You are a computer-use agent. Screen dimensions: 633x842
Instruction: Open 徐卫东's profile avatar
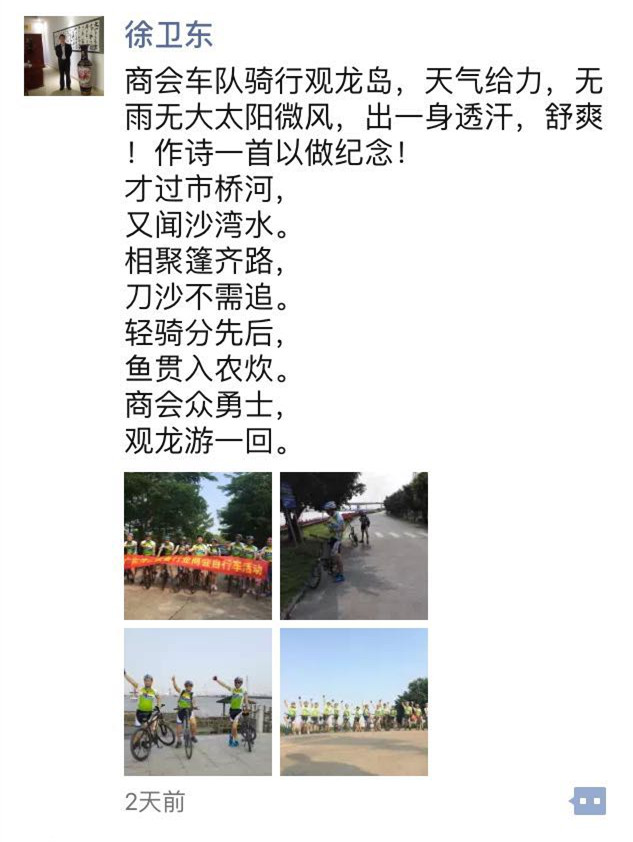point(64,56)
